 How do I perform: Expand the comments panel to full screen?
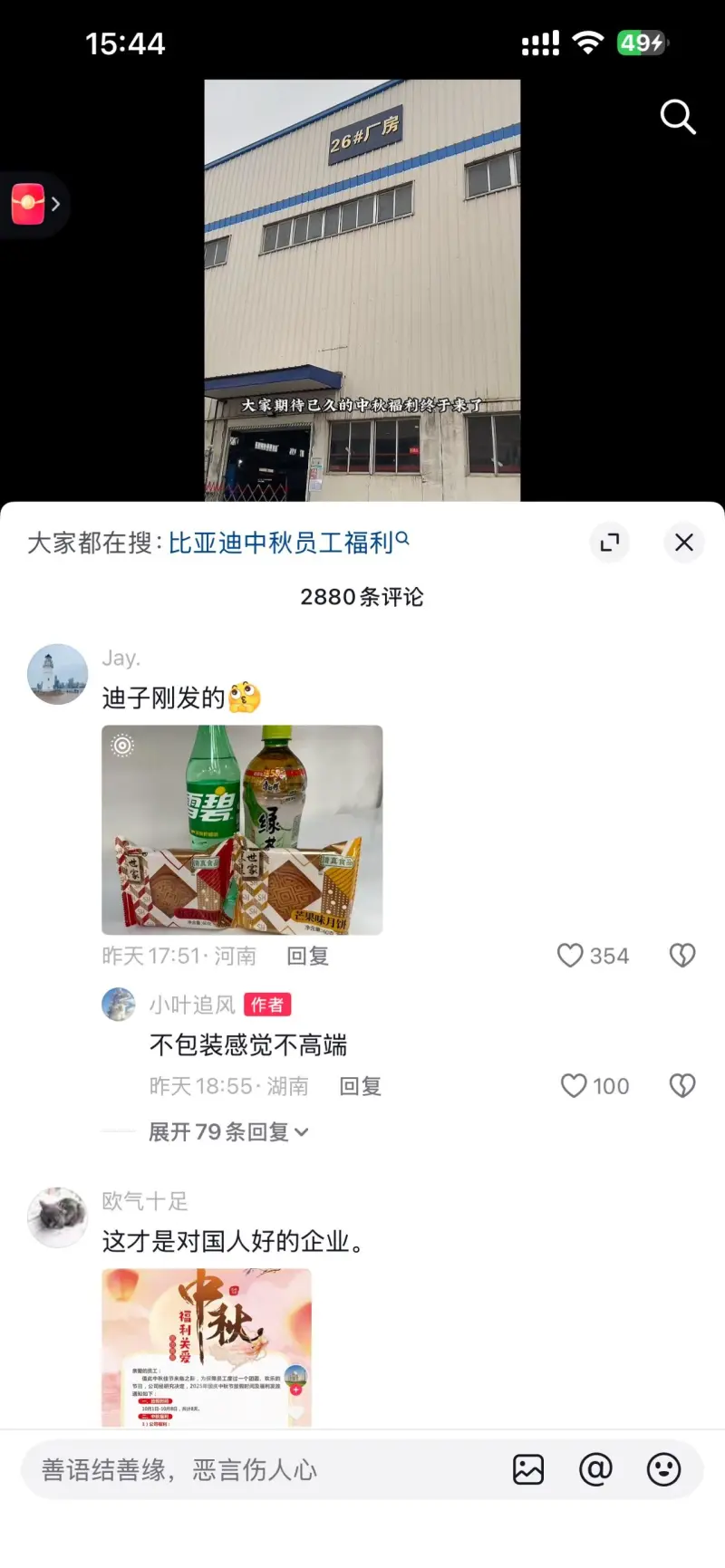coord(610,543)
